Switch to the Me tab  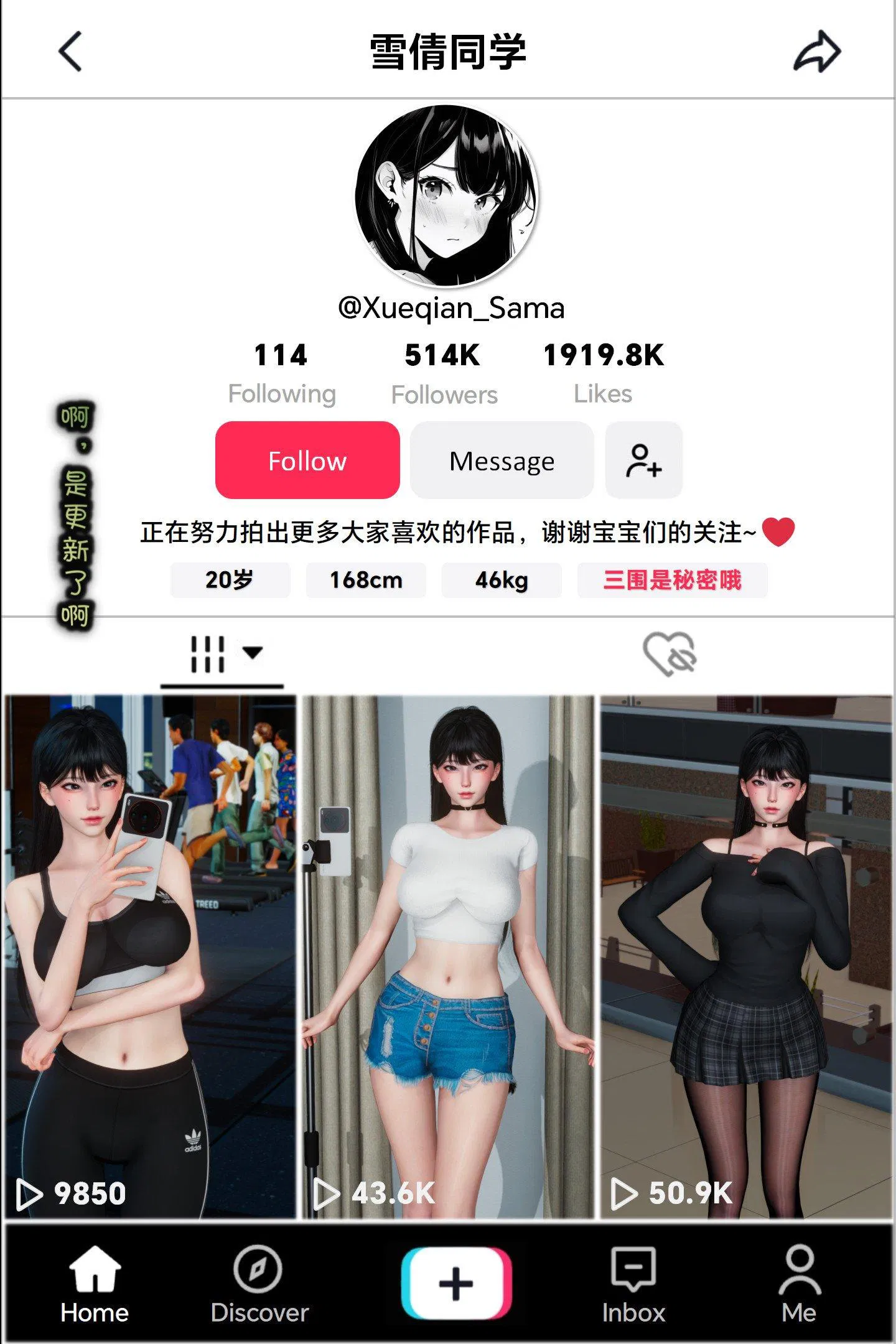[x=799, y=1284]
